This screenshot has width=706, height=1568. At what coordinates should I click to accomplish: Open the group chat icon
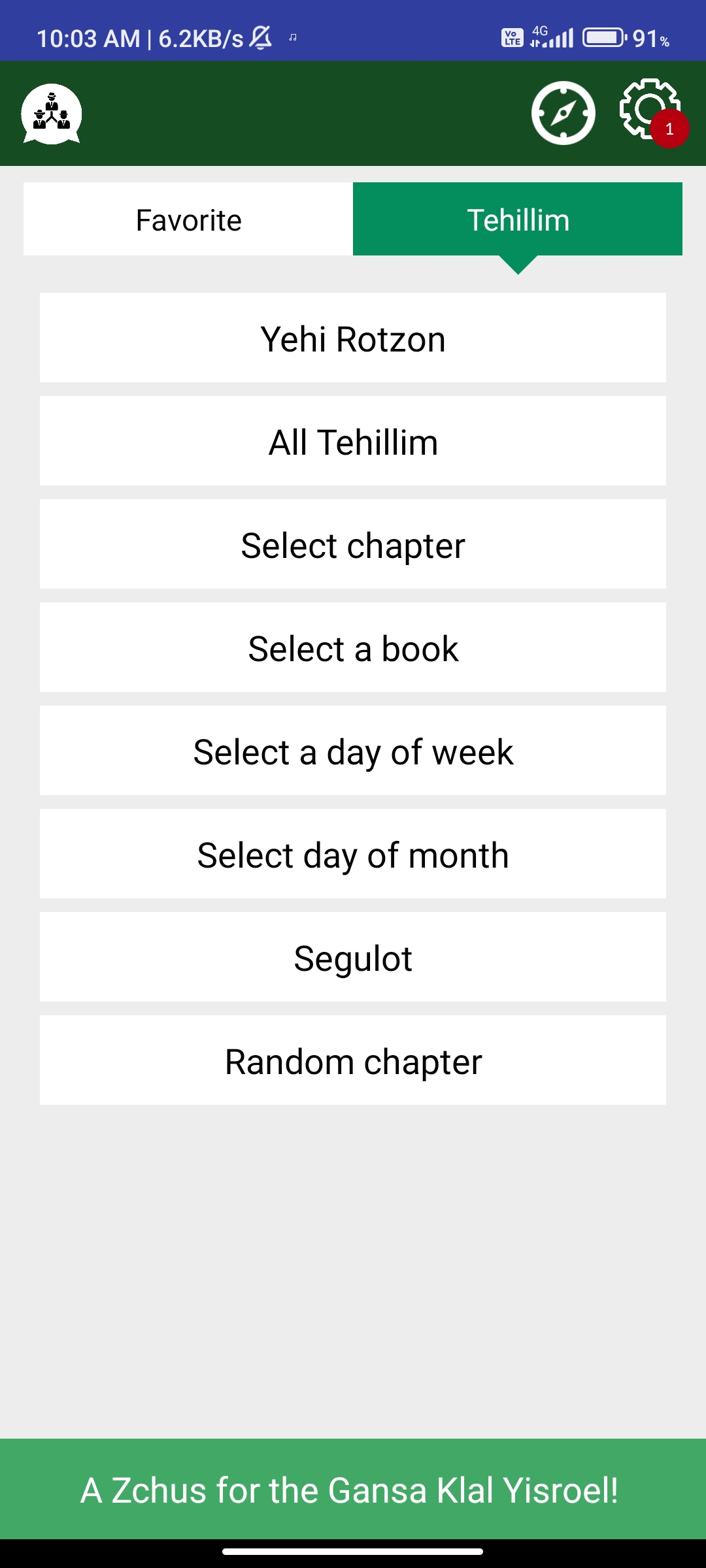(52, 114)
